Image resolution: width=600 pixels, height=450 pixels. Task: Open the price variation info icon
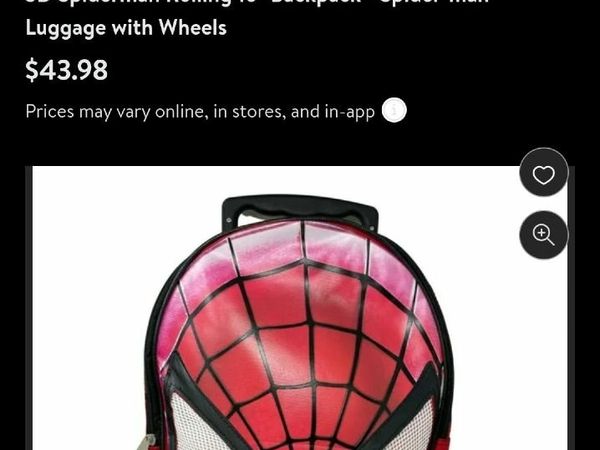(394, 111)
